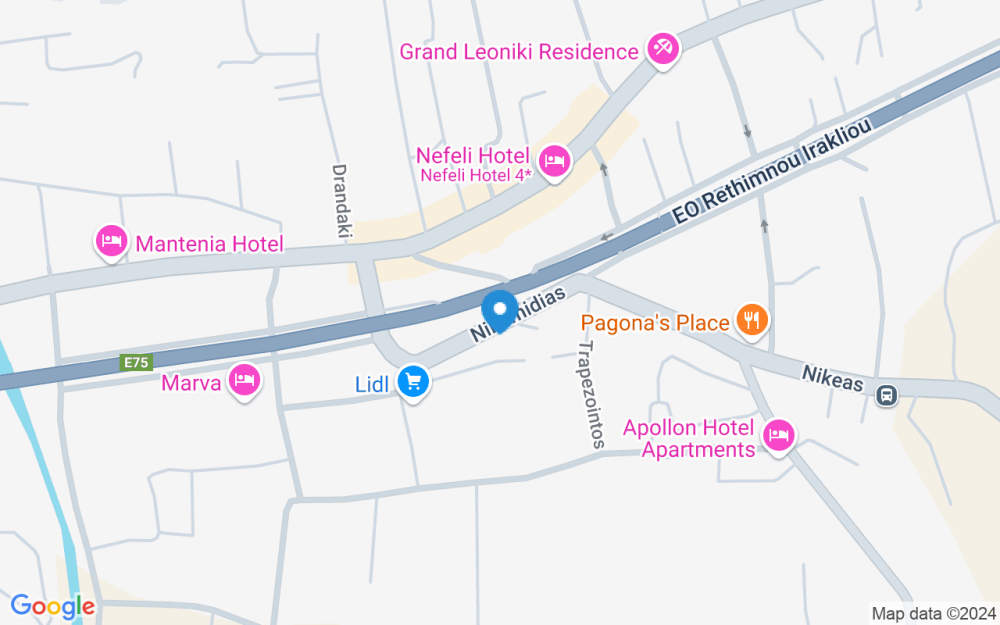Image resolution: width=1000 pixels, height=625 pixels.
Task: Tap the Mantenia Hotel marker
Action: tap(111, 241)
